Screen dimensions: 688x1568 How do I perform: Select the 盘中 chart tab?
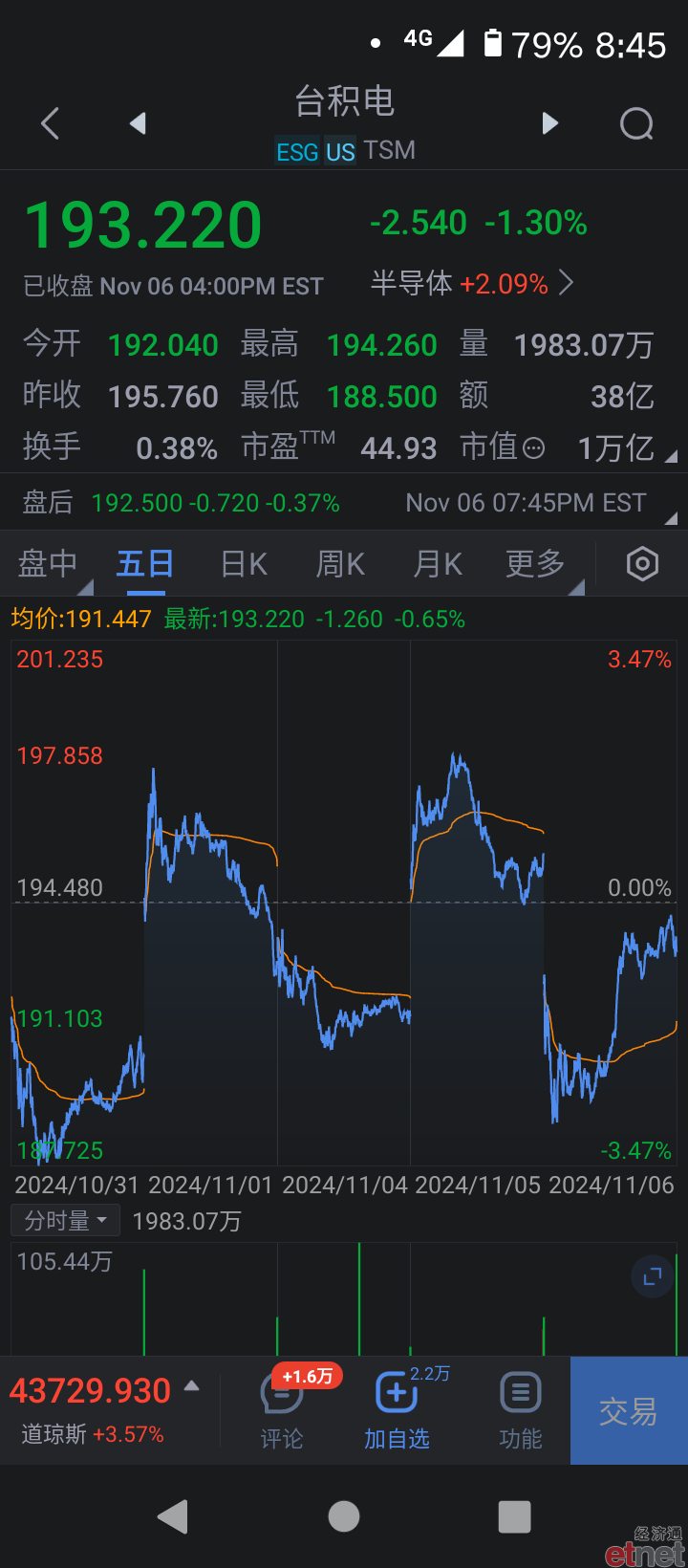pyautogui.click(x=48, y=564)
